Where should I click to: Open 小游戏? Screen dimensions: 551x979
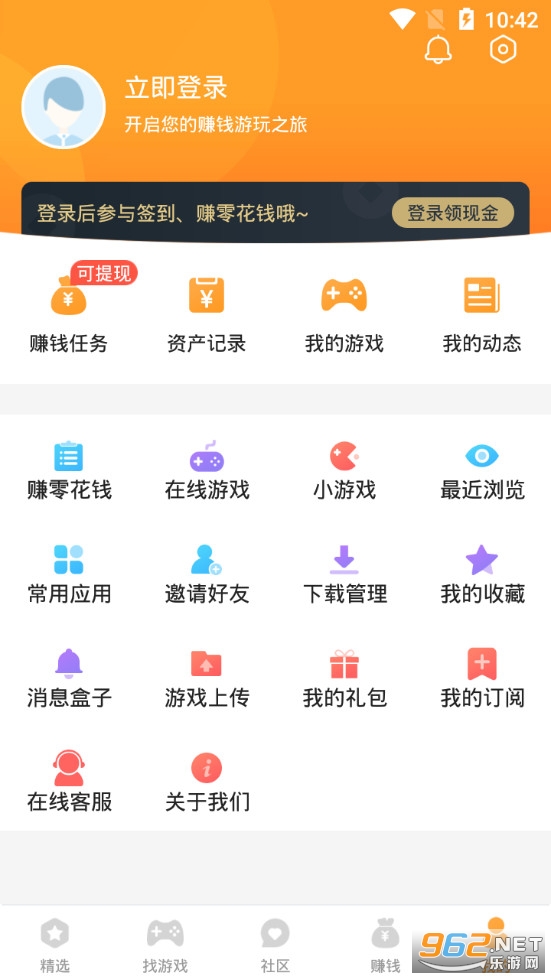click(x=344, y=471)
